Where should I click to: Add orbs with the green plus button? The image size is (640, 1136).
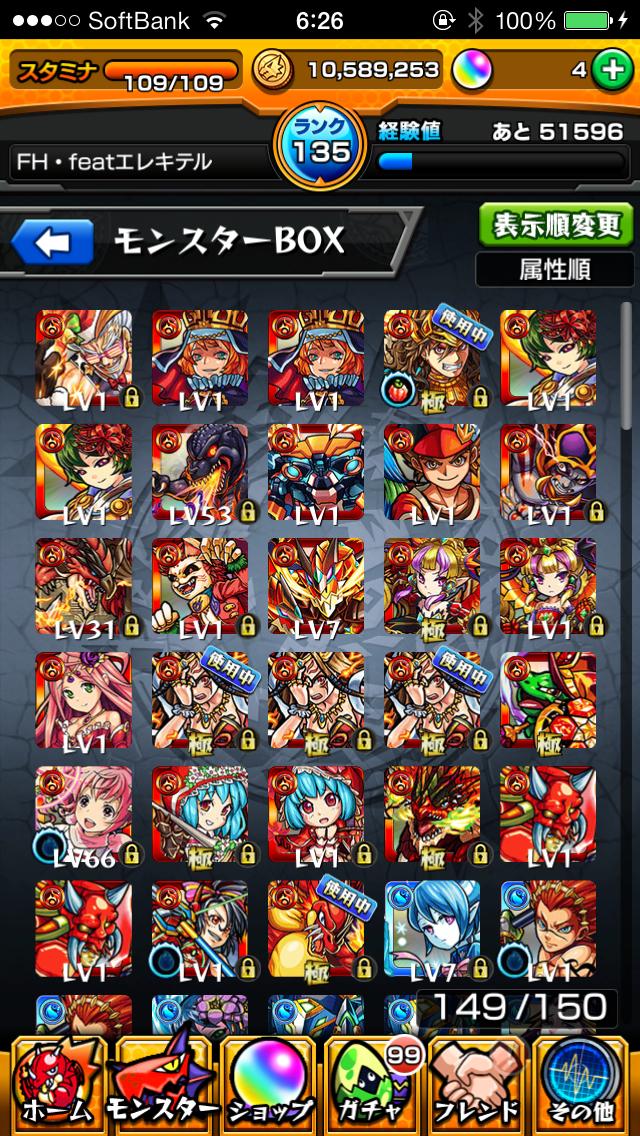pos(609,69)
